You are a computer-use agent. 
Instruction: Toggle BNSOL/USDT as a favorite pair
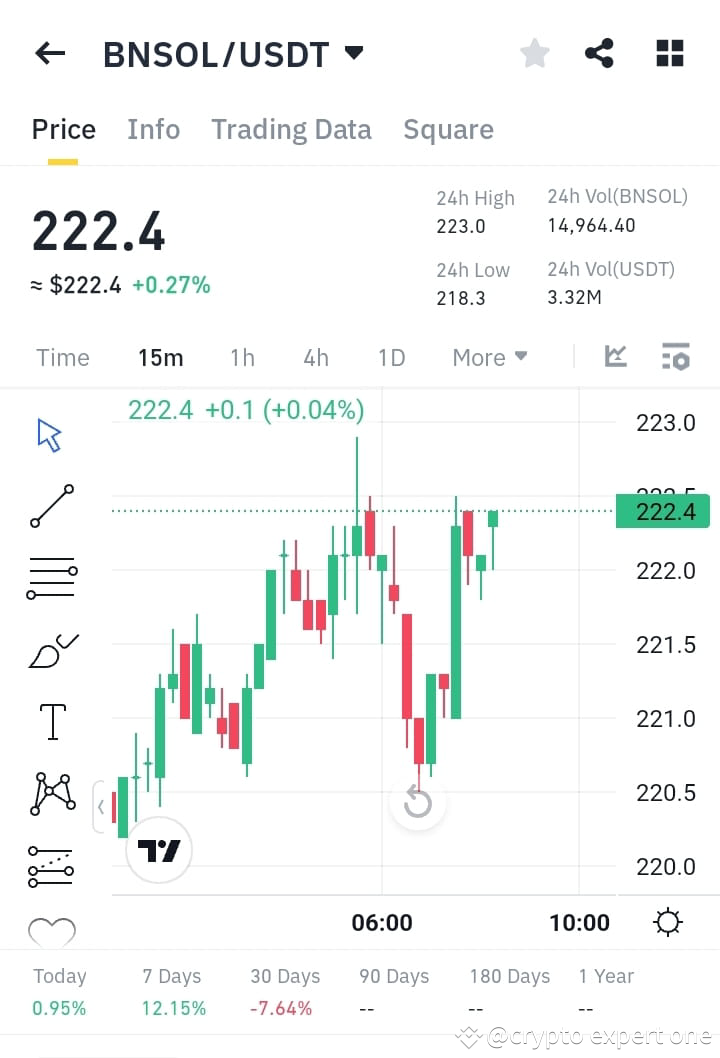(534, 53)
